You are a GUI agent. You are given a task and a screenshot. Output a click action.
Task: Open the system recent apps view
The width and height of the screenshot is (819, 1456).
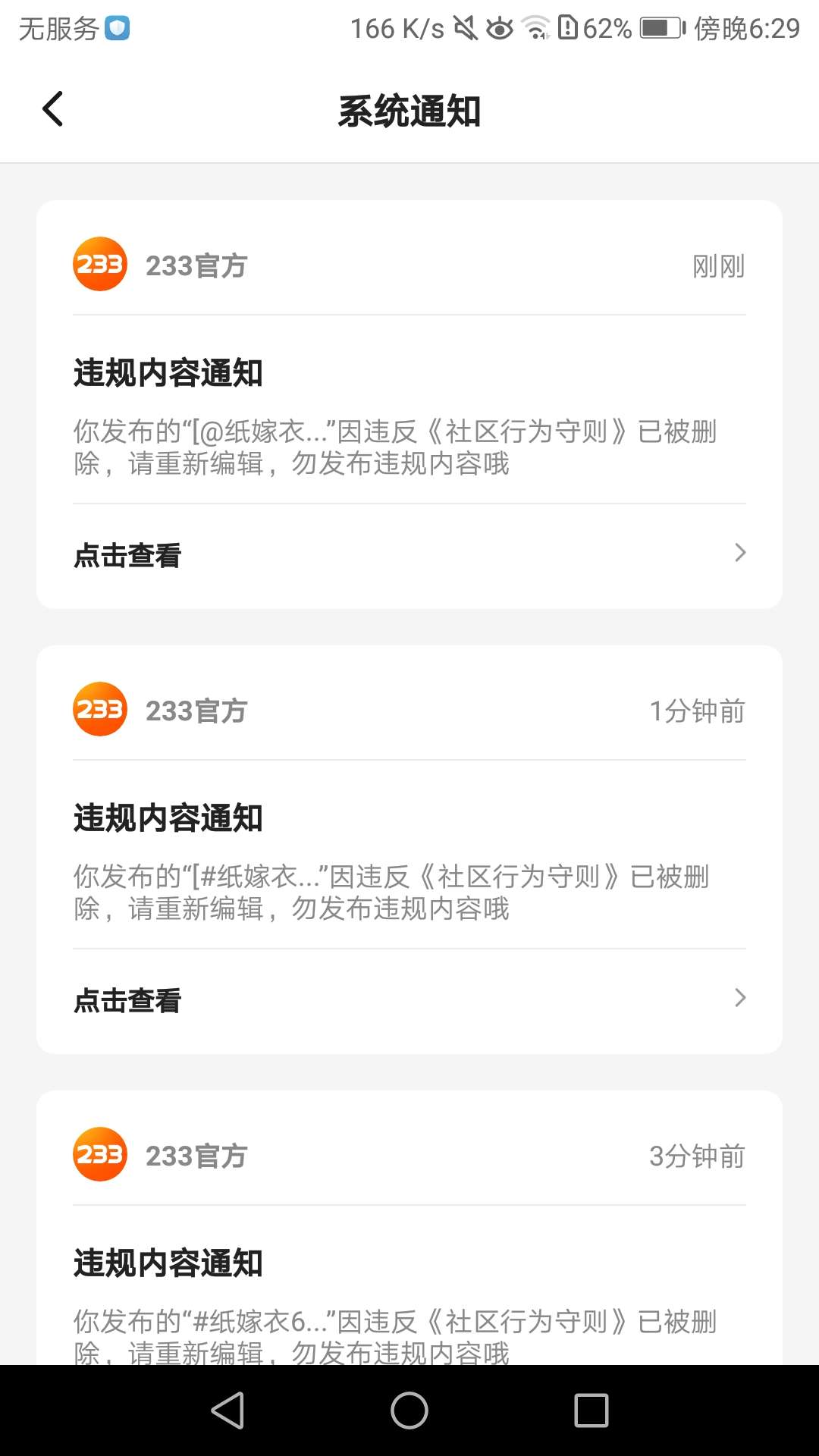591,1410
